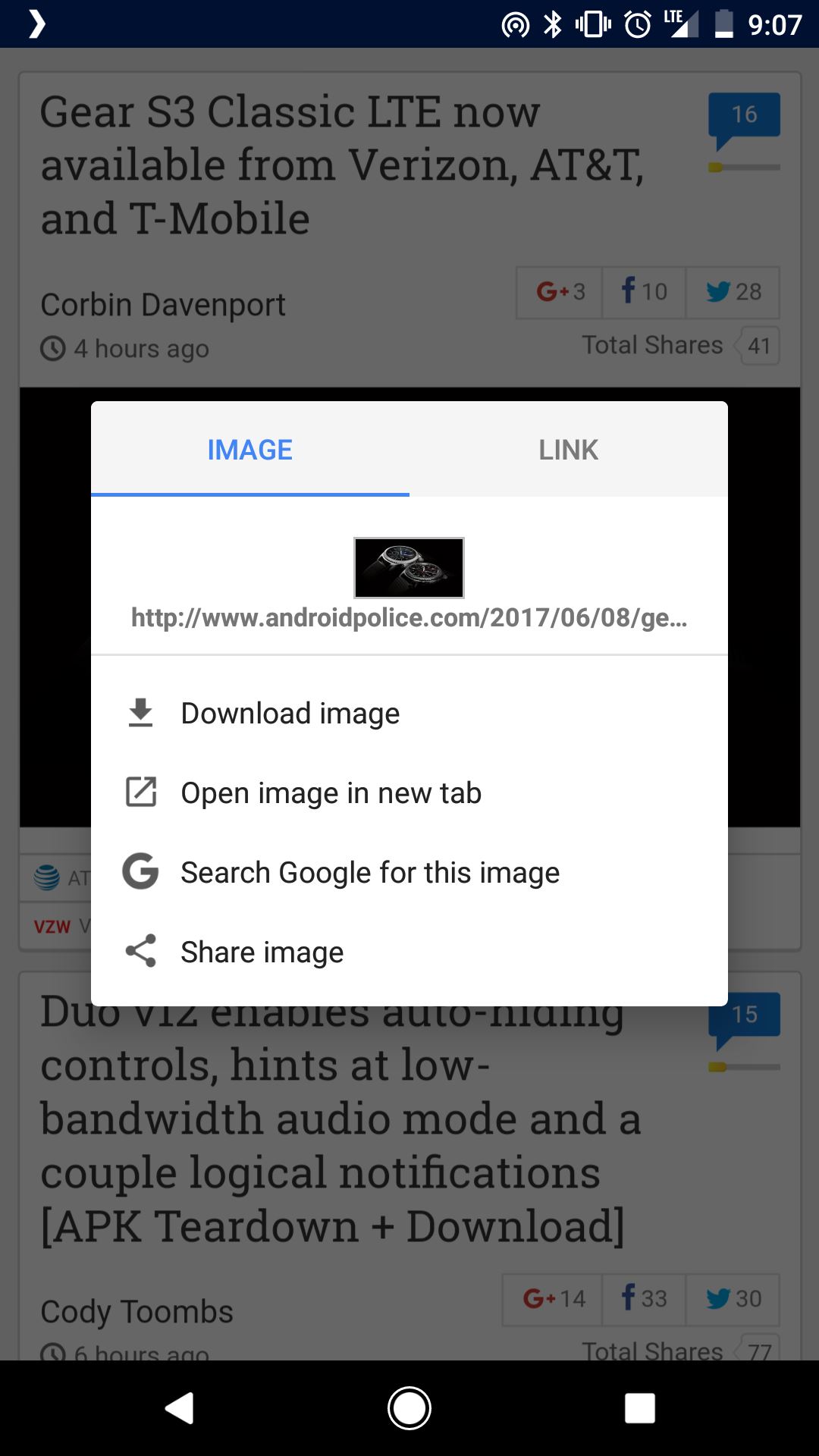Open recent apps overview
Viewport: 819px width, 1456px height.
[x=639, y=1408]
